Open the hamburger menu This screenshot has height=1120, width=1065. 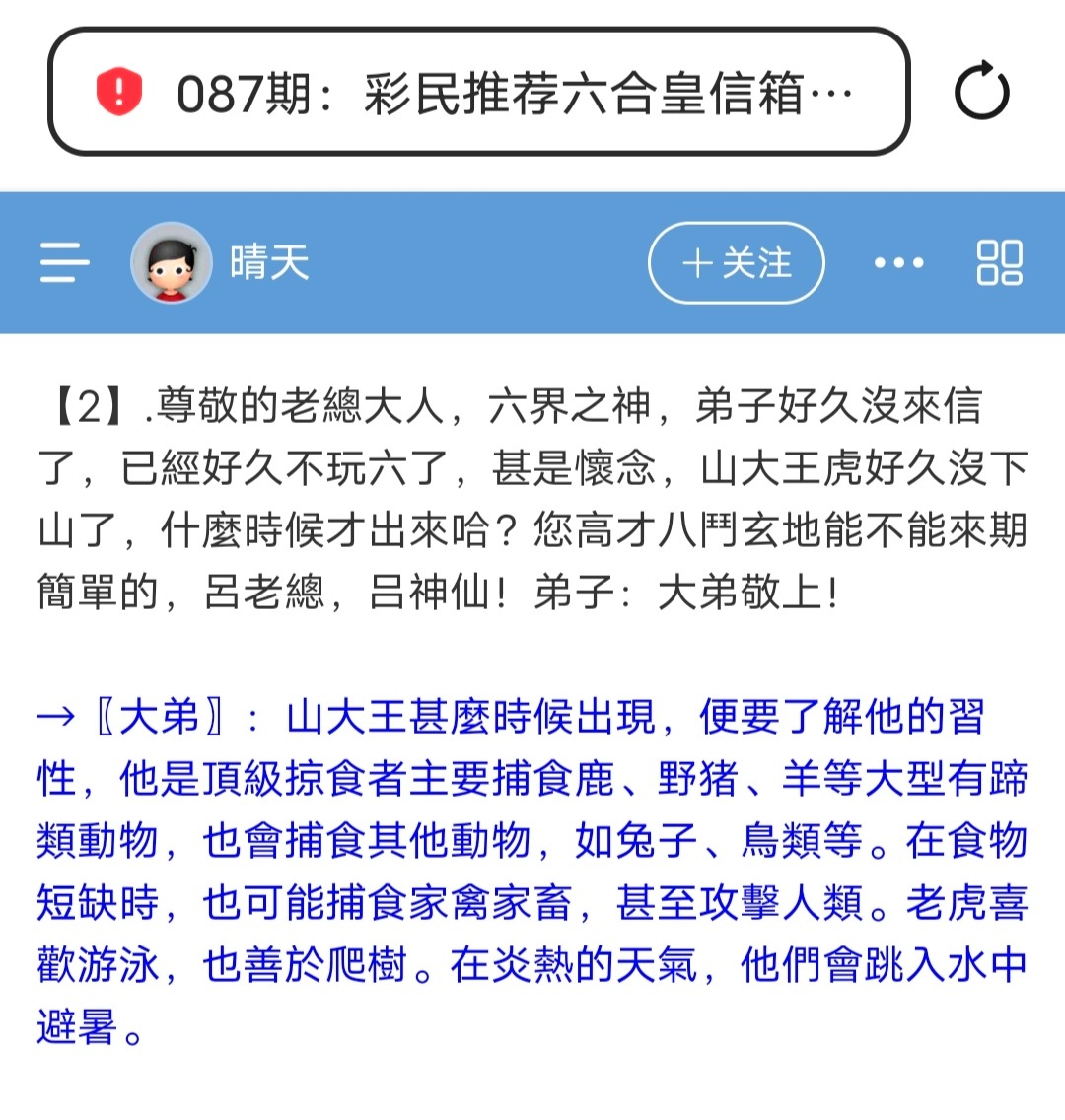click(65, 263)
